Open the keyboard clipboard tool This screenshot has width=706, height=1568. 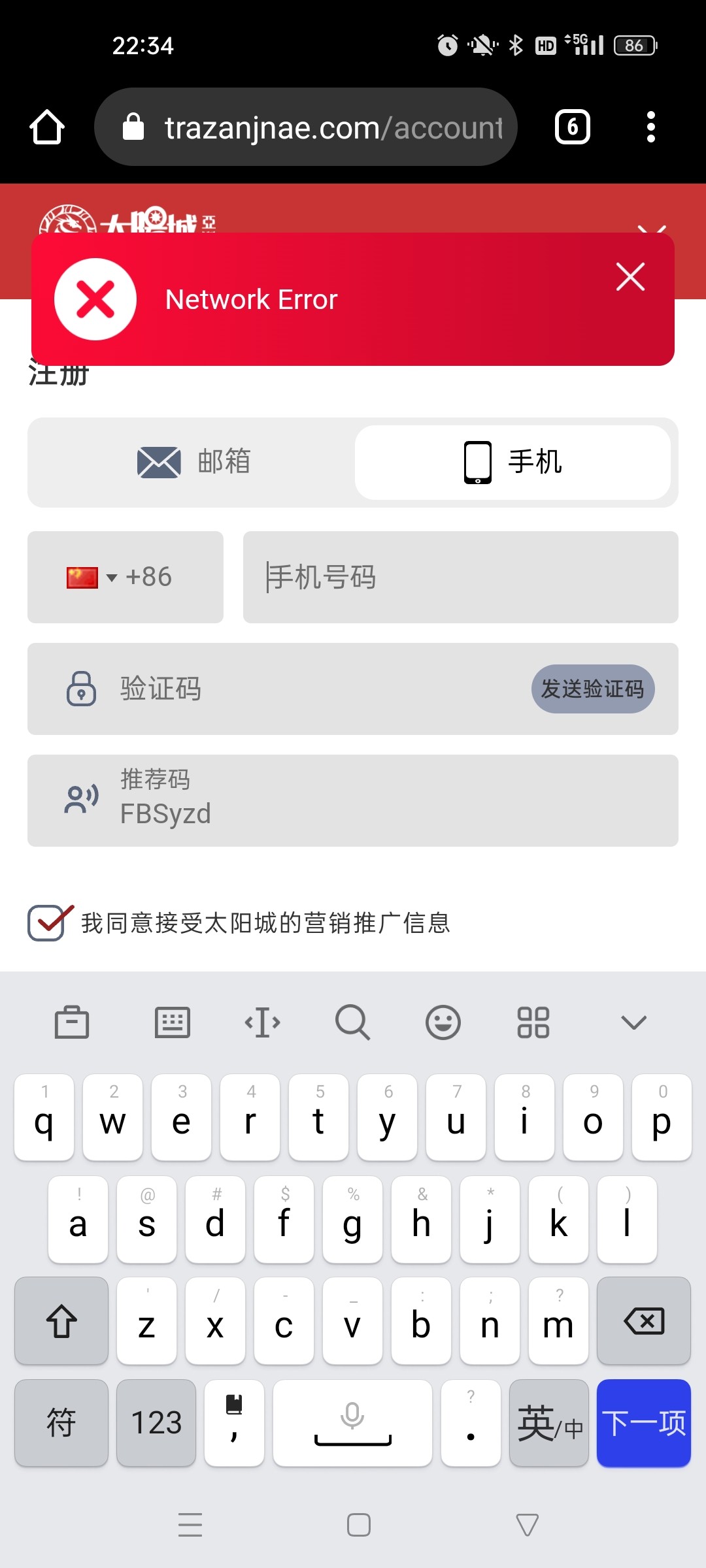(72, 1022)
